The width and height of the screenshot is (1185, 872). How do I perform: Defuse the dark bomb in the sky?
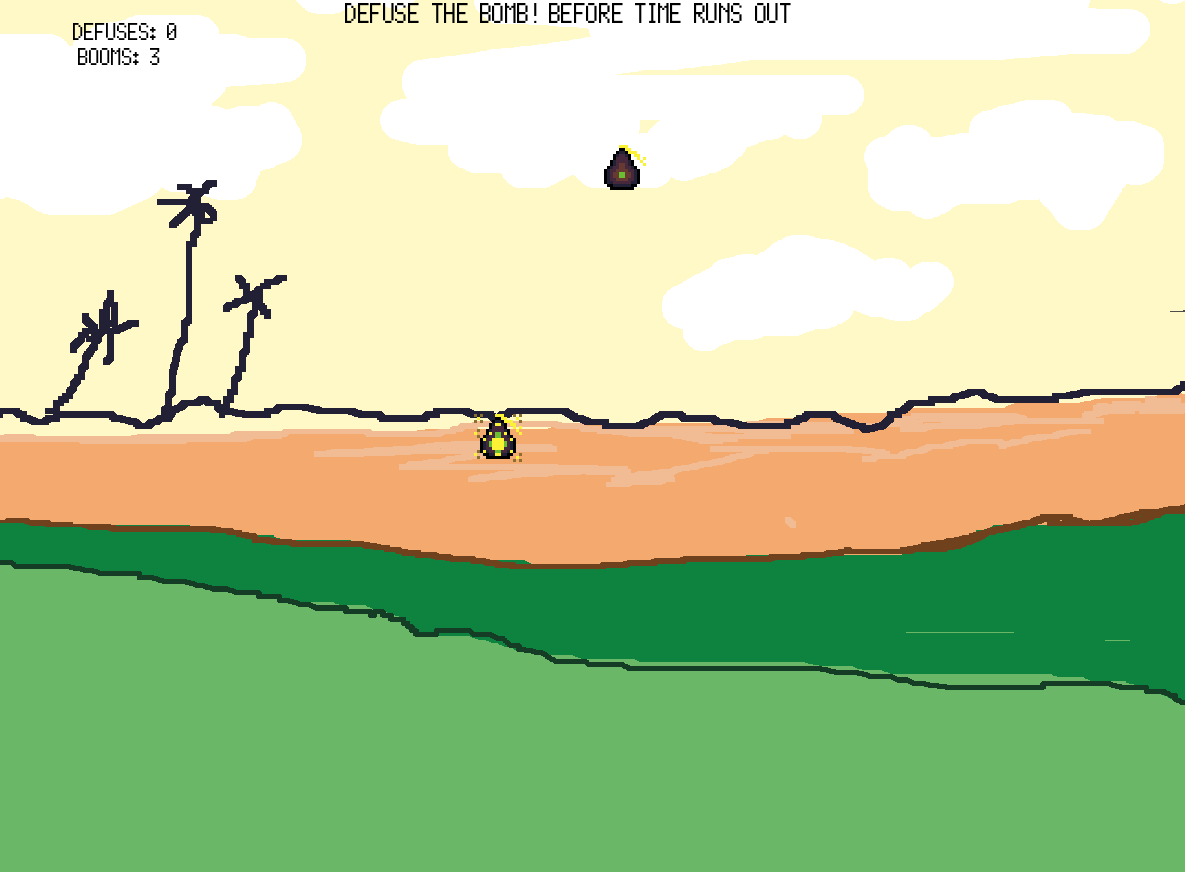pos(622,171)
